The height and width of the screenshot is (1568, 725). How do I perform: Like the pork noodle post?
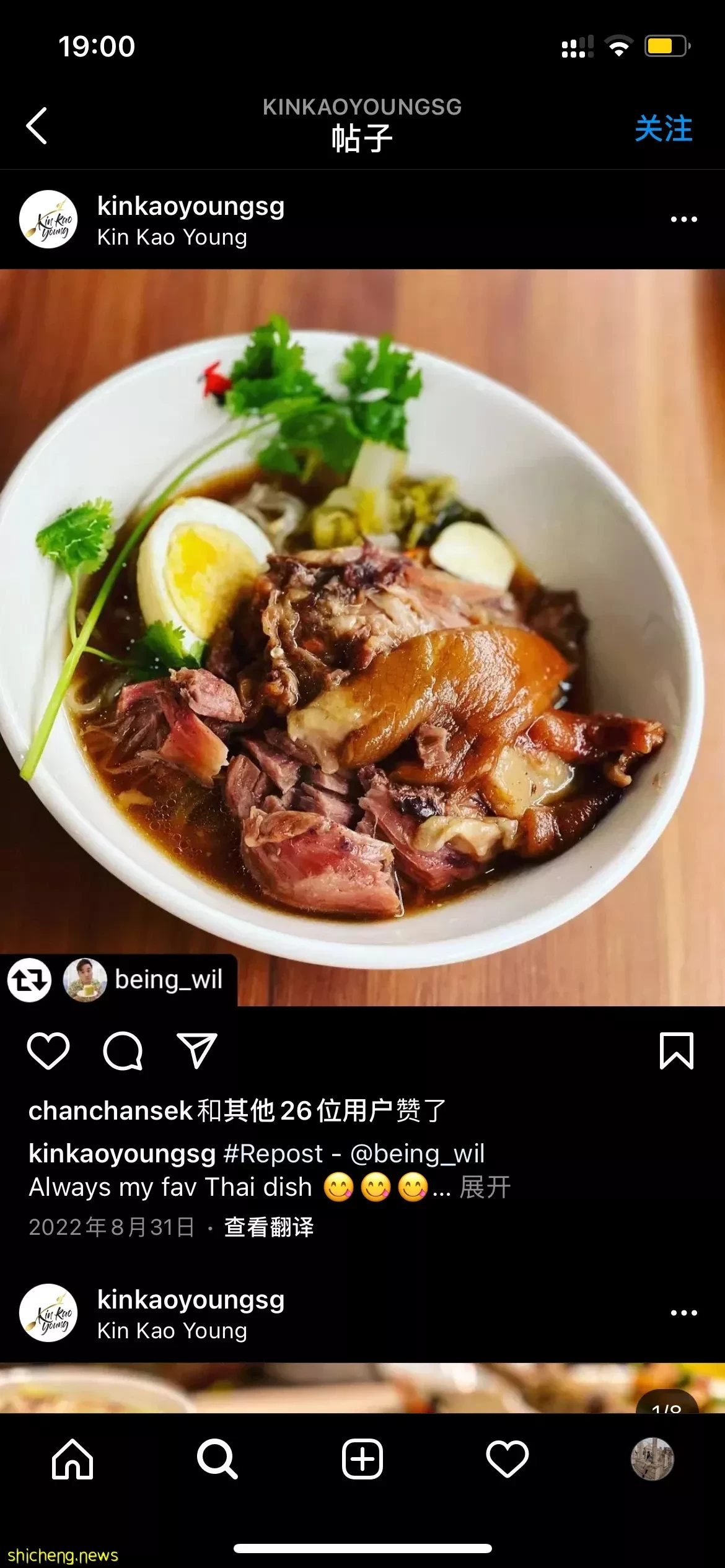[x=48, y=1050]
